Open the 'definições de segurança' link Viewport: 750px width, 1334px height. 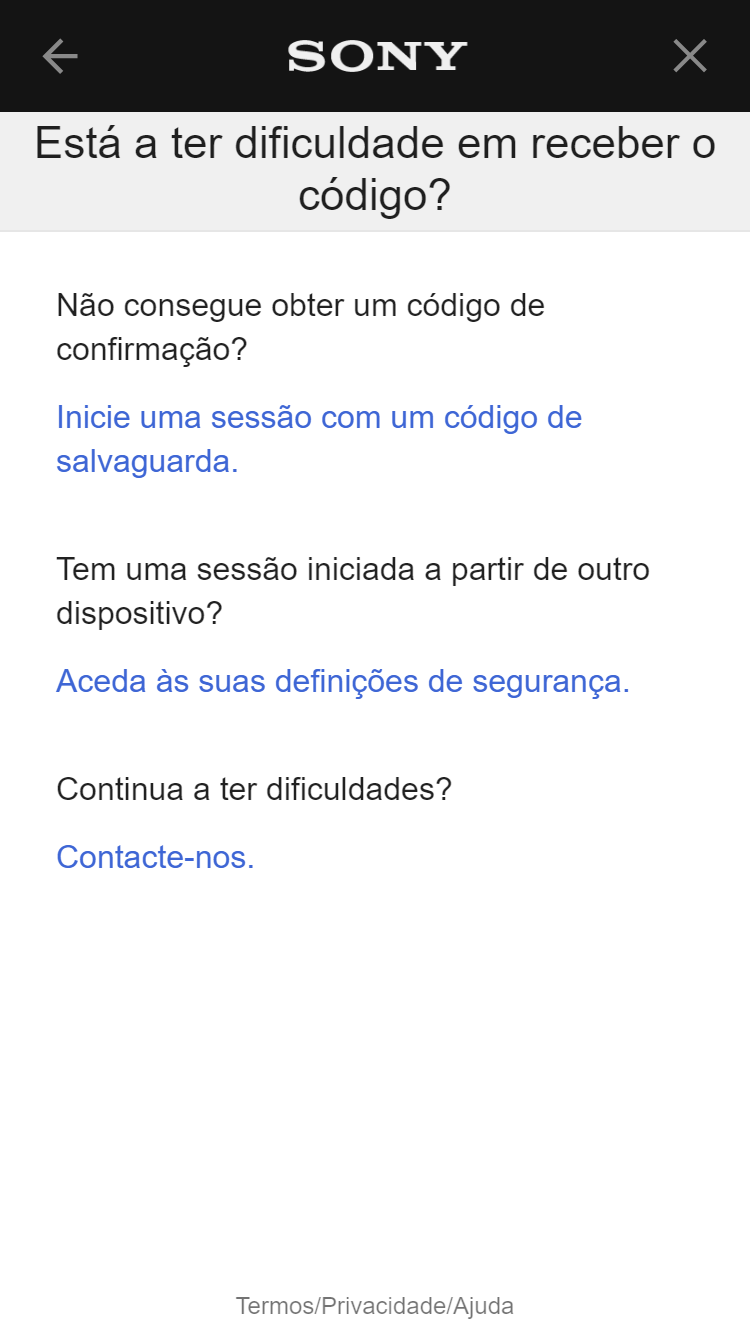[342, 681]
